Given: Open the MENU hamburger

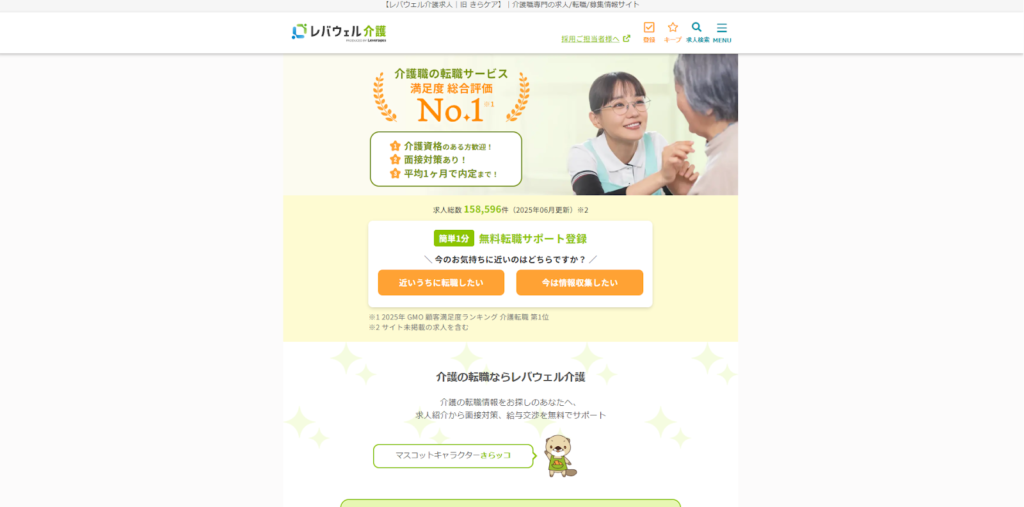Looking at the screenshot, I should 722,32.
